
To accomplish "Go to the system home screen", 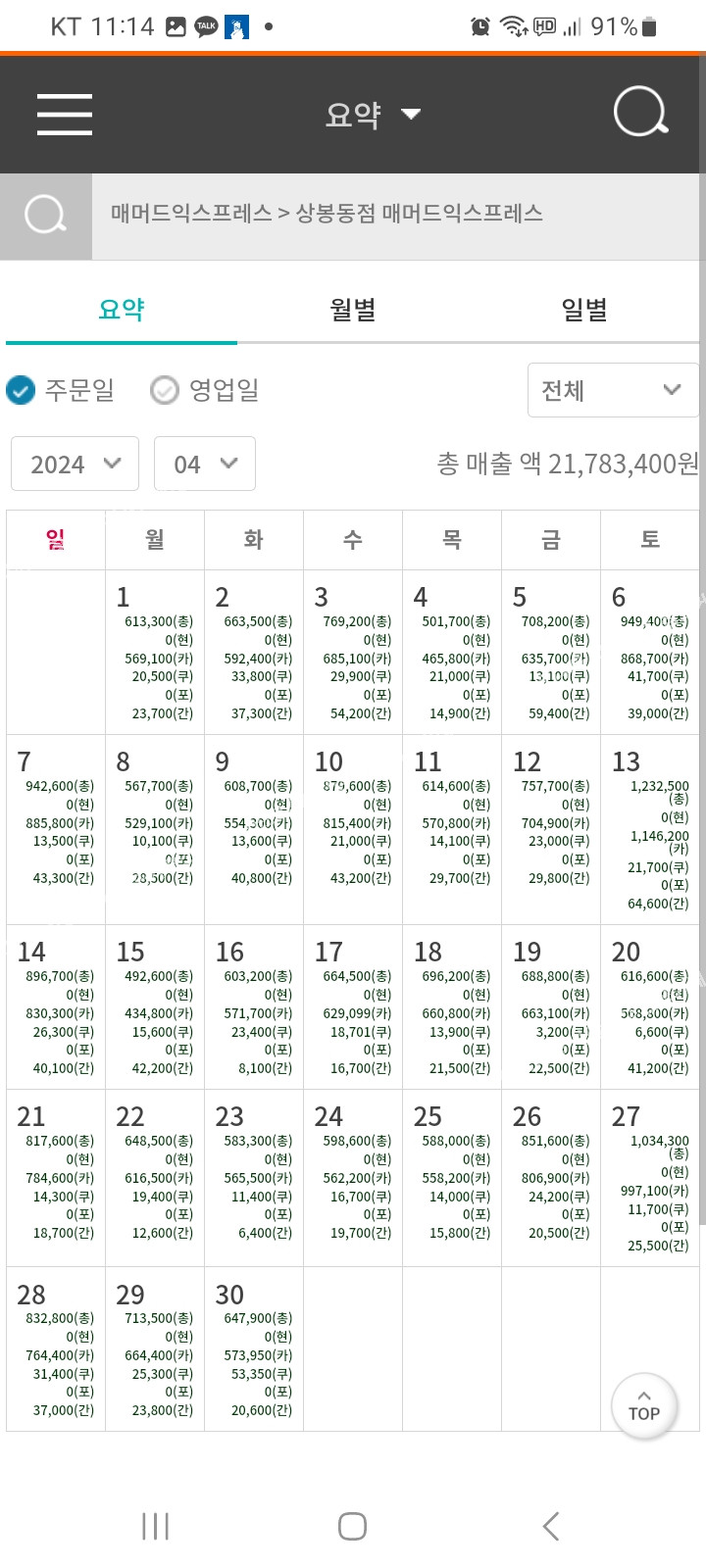I will [352, 1526].
